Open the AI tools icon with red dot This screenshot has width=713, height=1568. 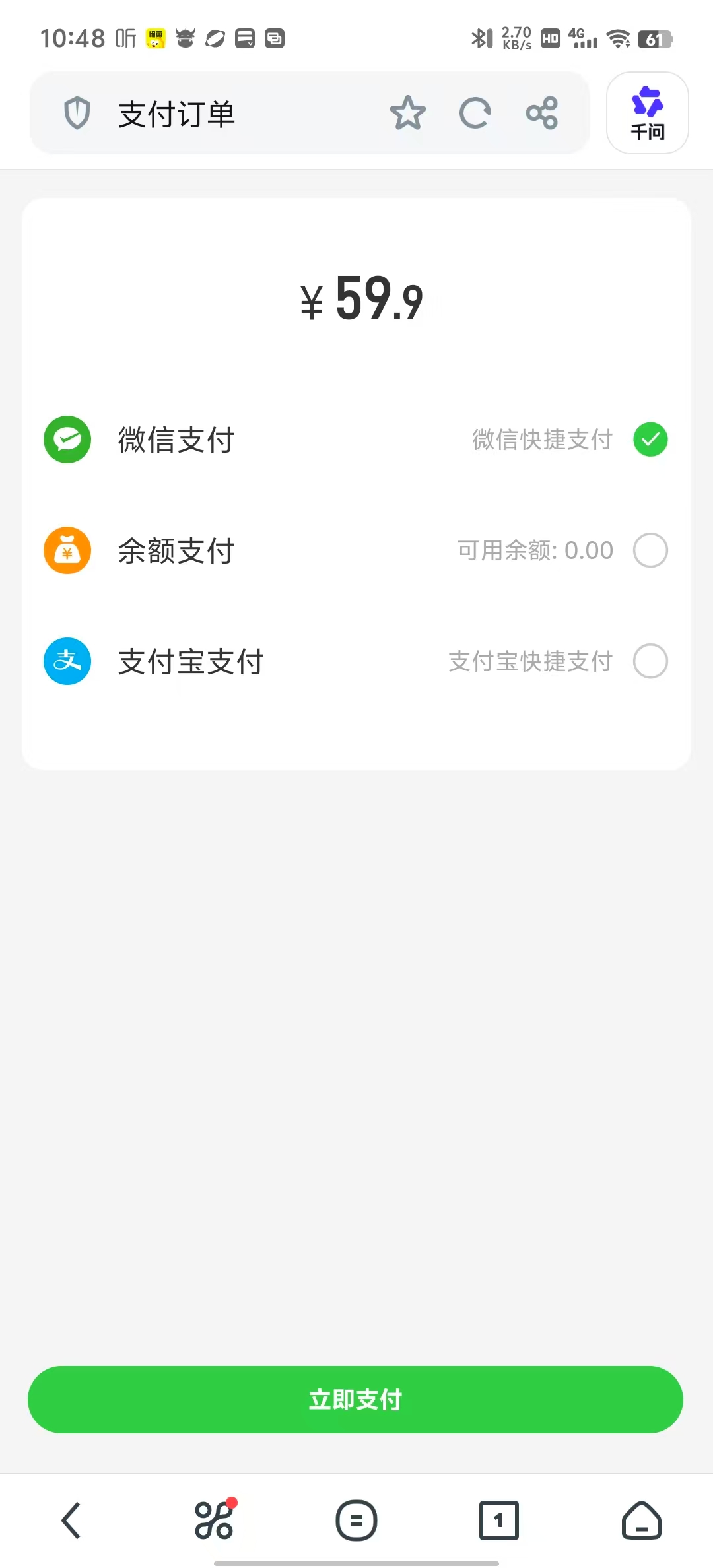(x=214, y=1520)
